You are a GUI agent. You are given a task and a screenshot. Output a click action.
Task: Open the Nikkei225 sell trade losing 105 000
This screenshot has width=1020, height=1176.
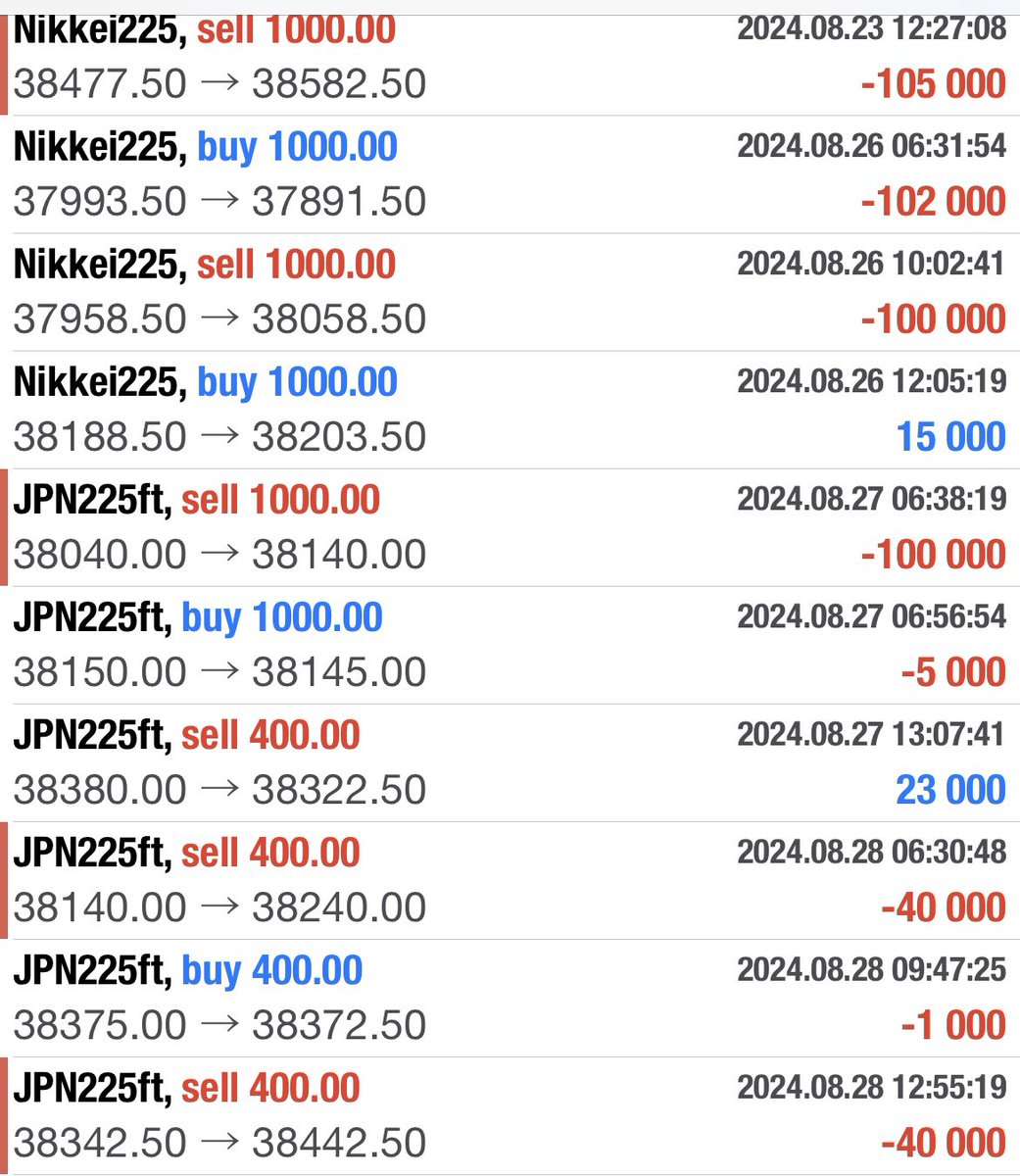point(510,59)
